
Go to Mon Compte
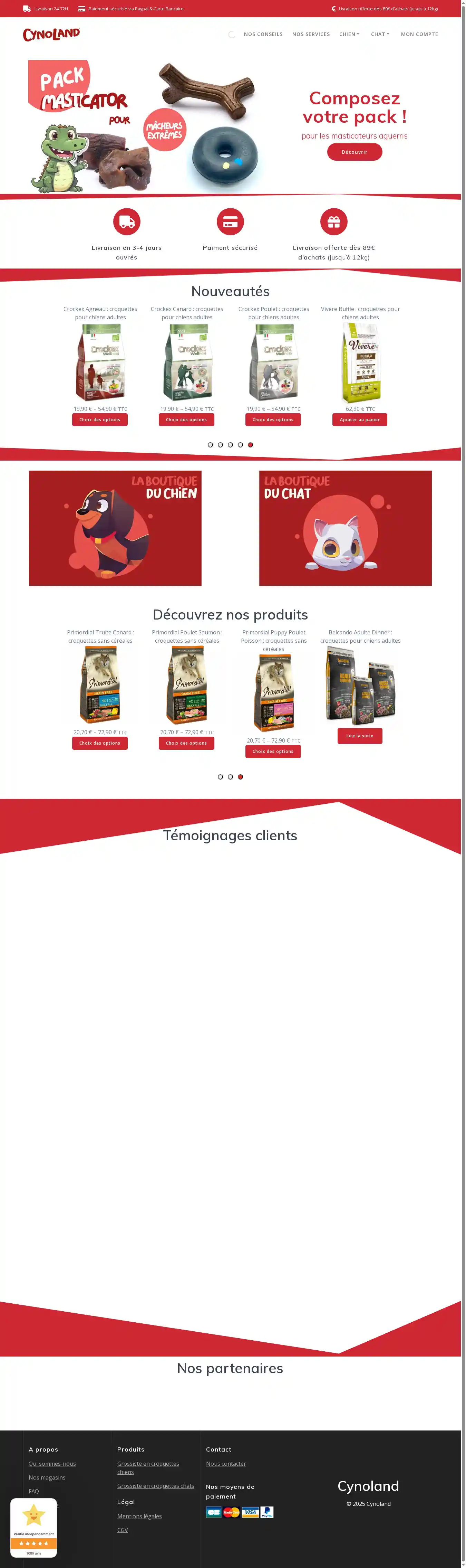(419, 35)
